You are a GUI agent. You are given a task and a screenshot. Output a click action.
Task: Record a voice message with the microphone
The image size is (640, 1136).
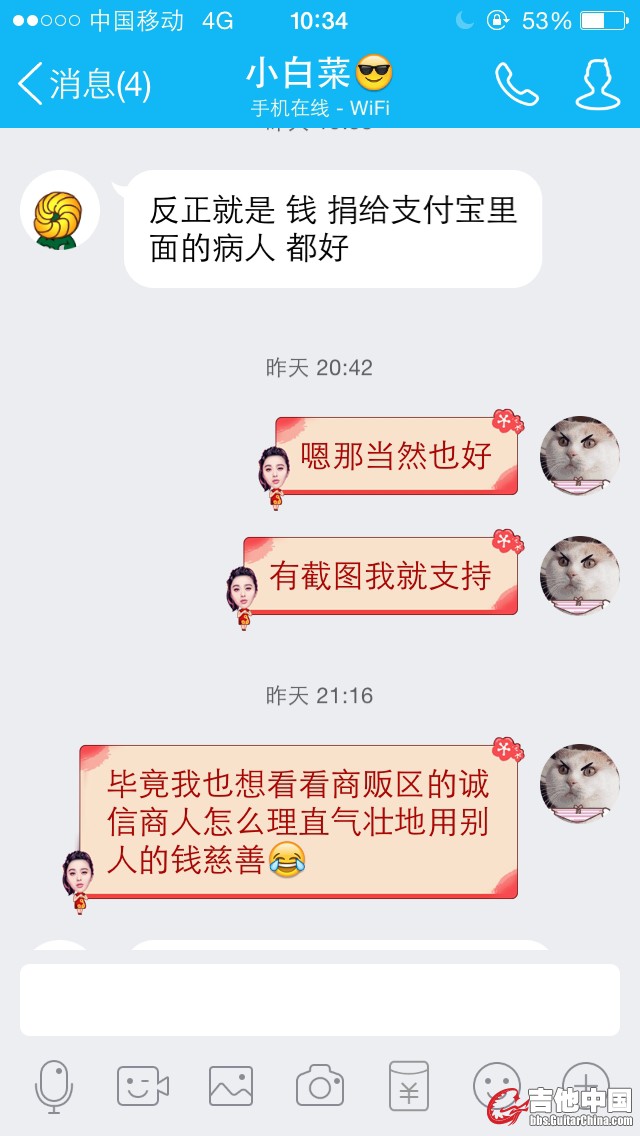[x=54, y=1086]
